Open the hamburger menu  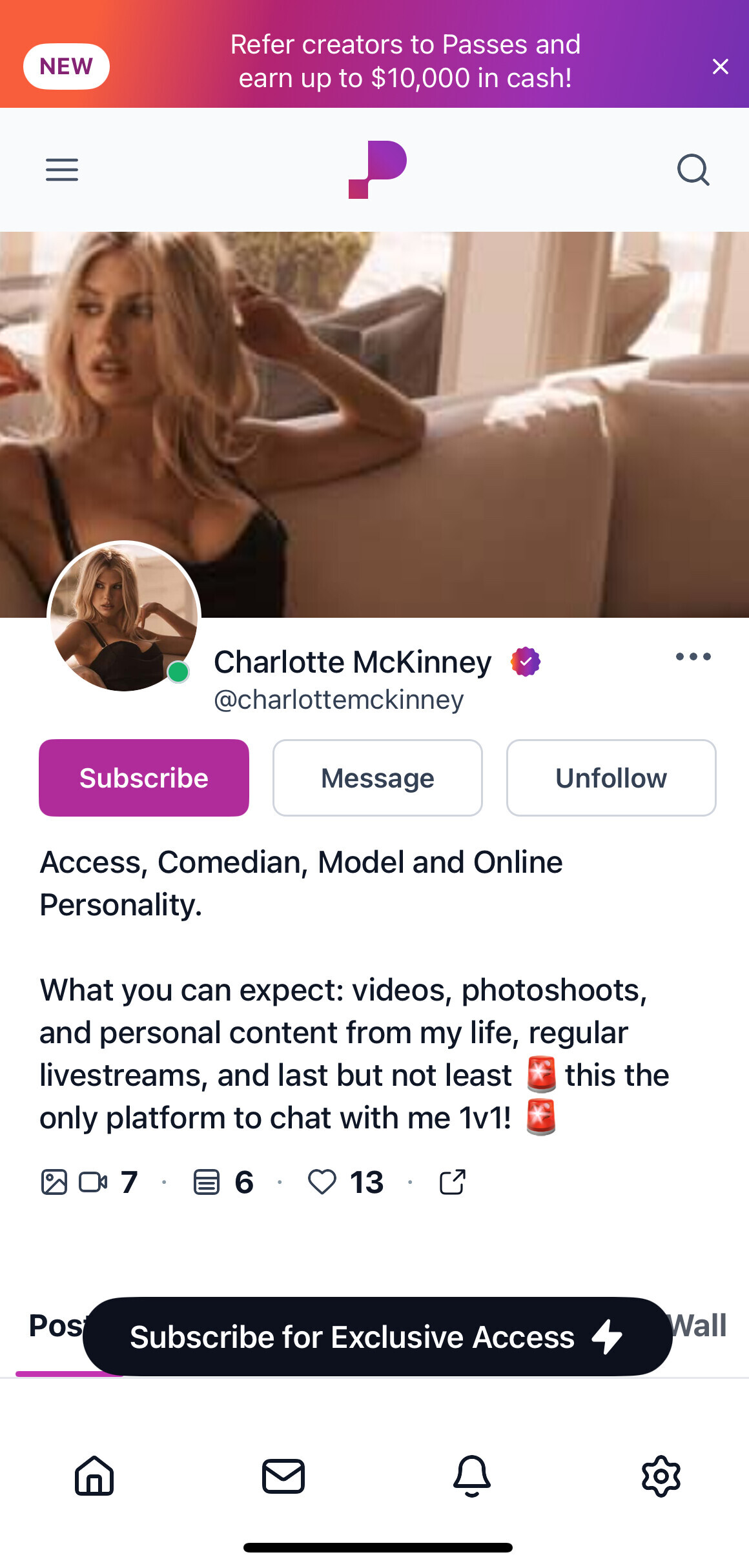click(62, 170)
